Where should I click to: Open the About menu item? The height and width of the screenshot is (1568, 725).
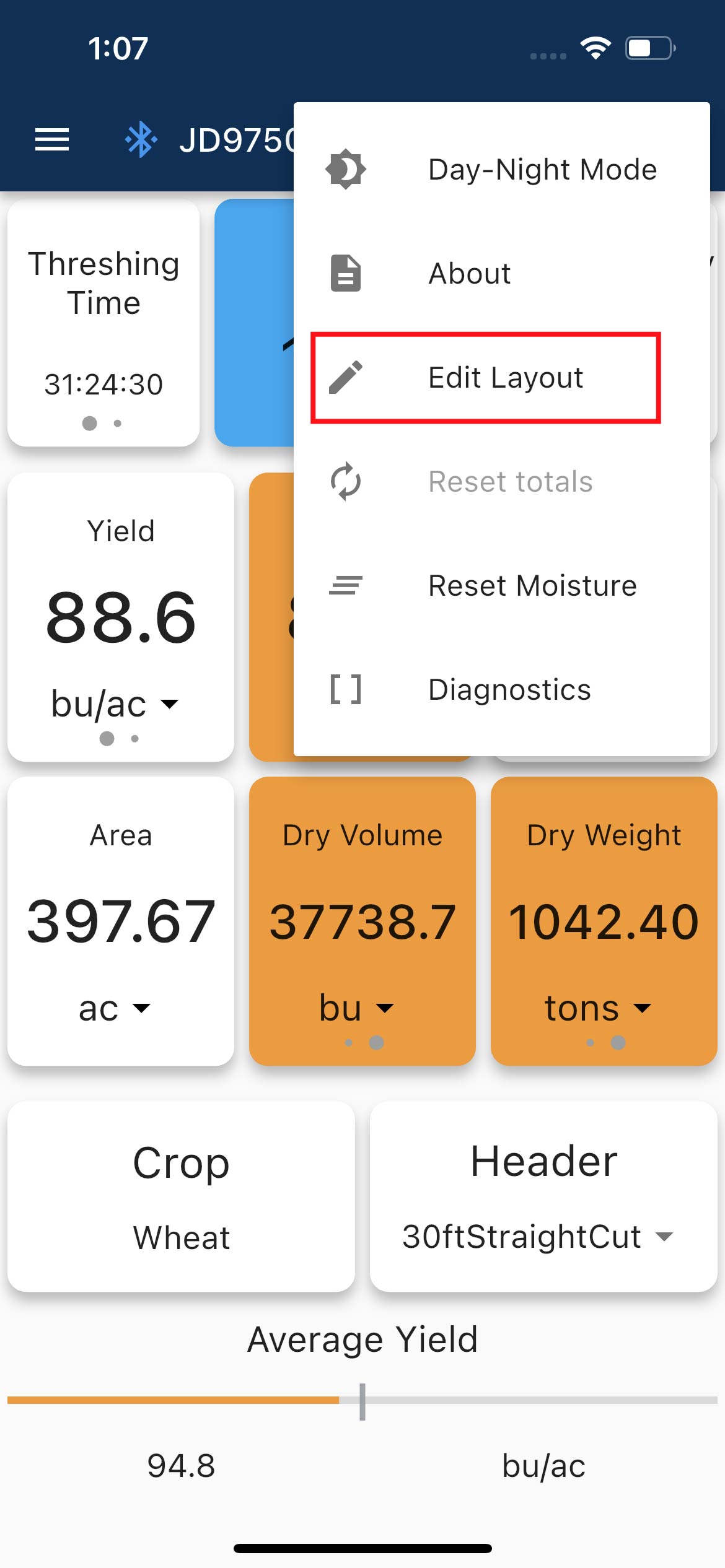502,273
